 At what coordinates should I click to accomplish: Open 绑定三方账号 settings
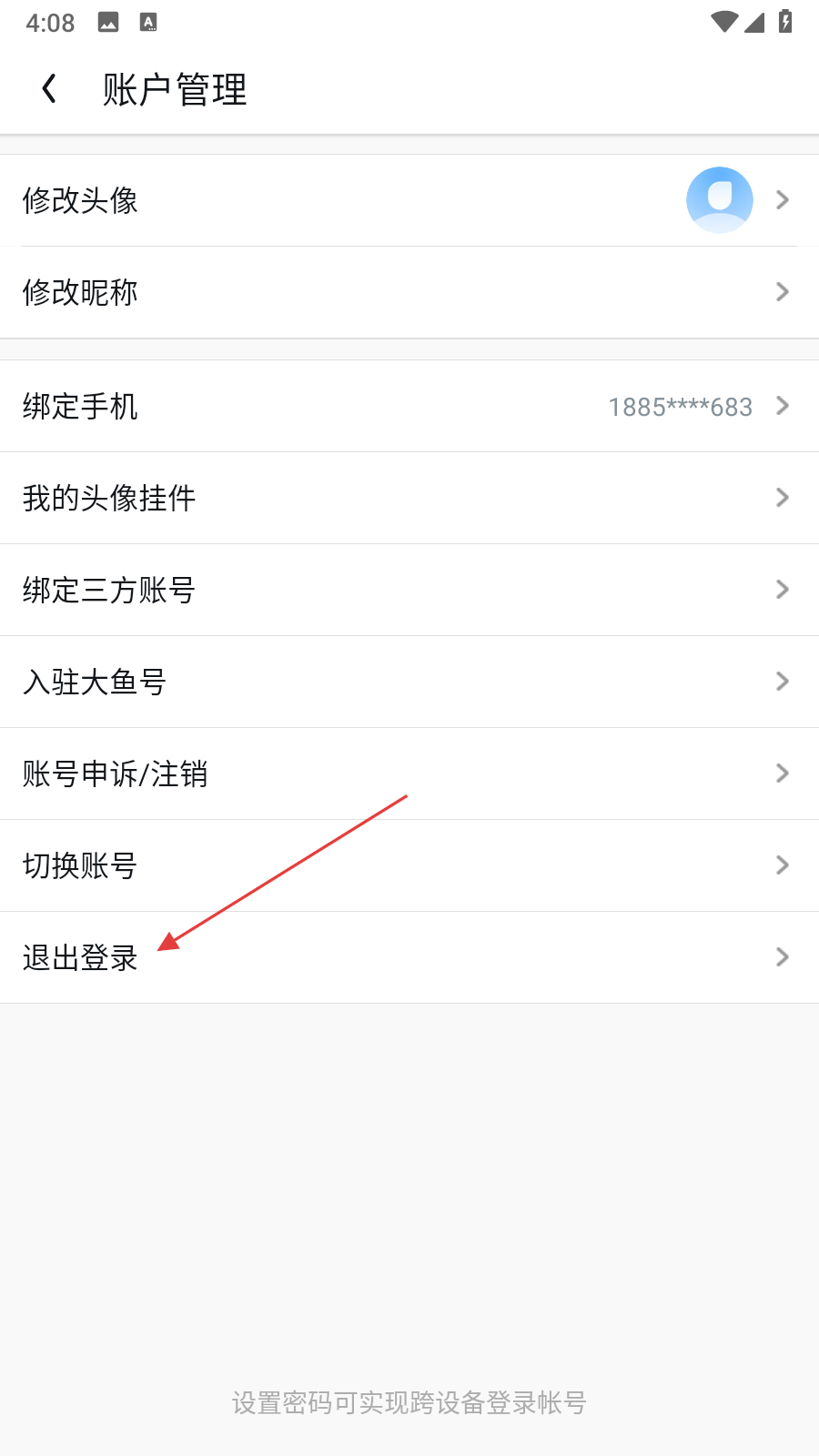pyautogui.click(x=409, y=590)
